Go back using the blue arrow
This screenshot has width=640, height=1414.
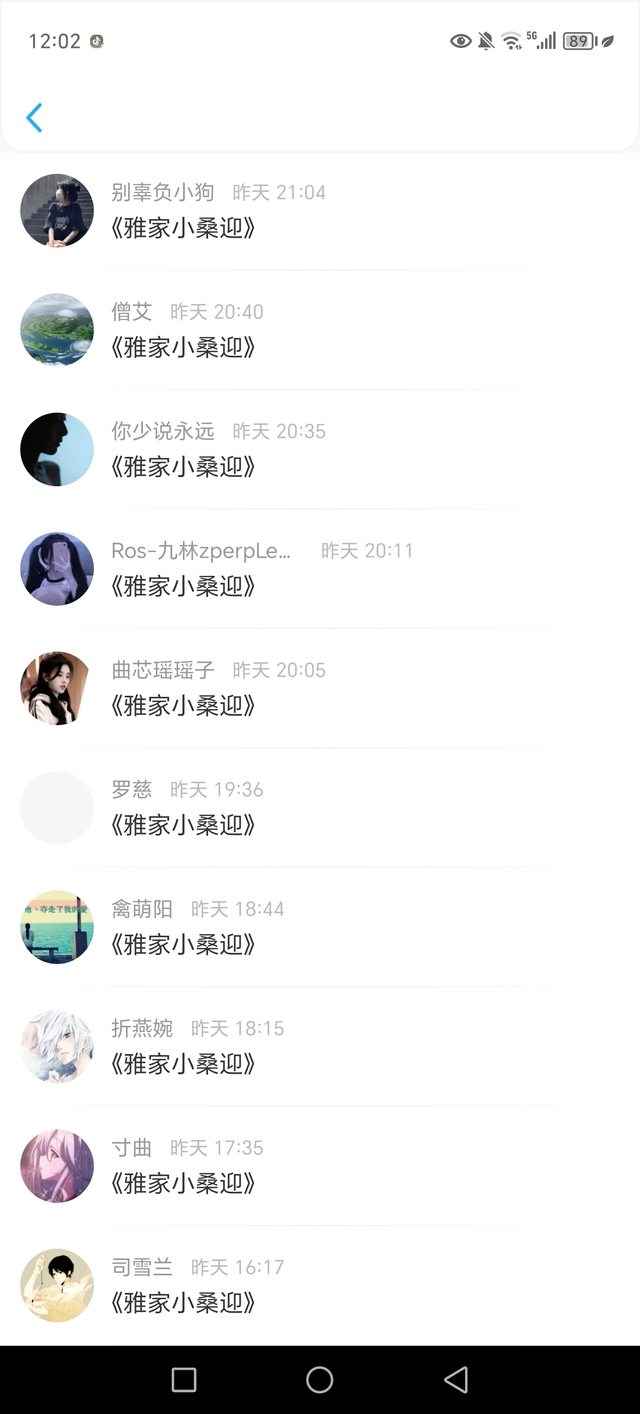click(x=34, y=118)
